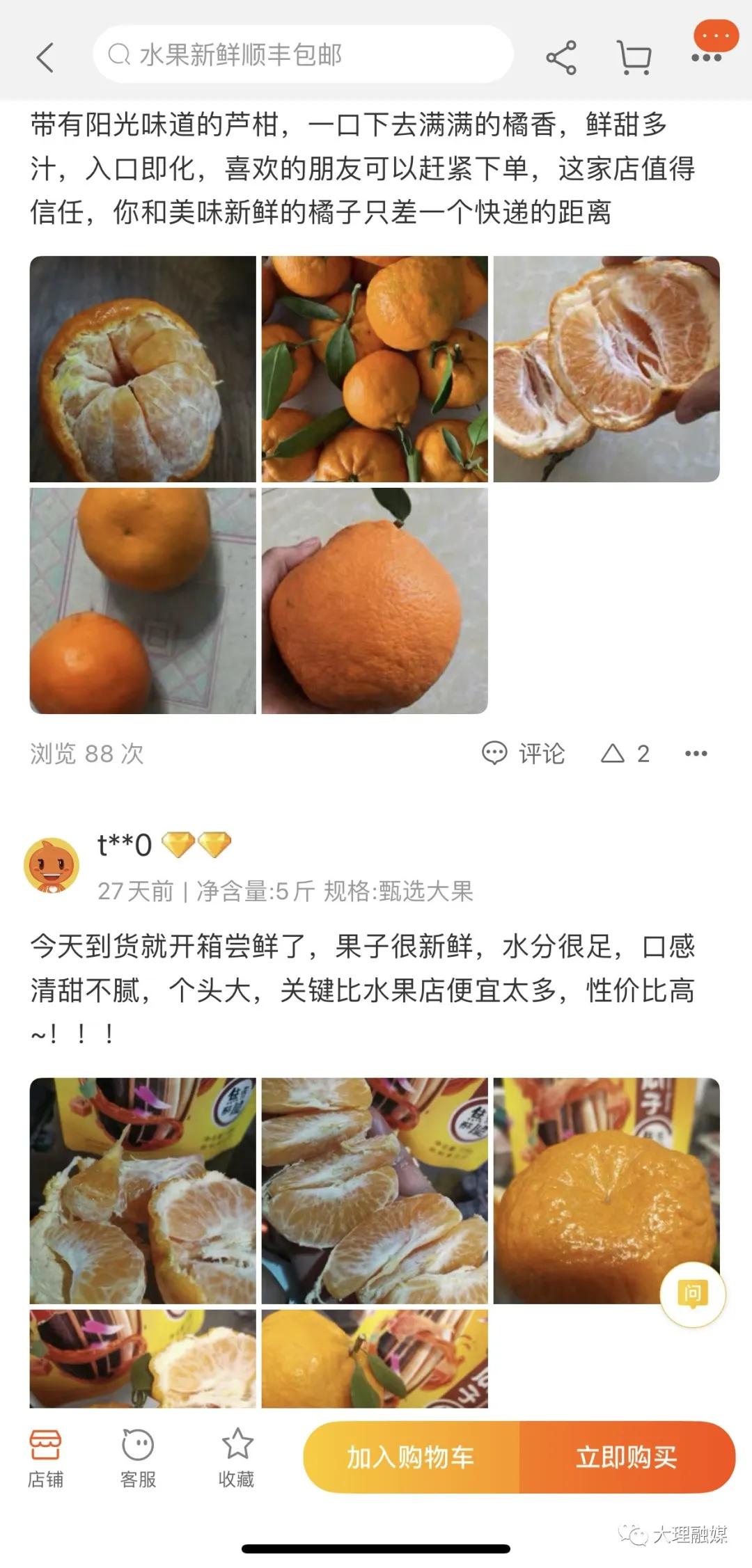This screenshot has height=1568, width=752.
Task: Tap the triangle forward icon showing 2
Action: tap(616, 754)
